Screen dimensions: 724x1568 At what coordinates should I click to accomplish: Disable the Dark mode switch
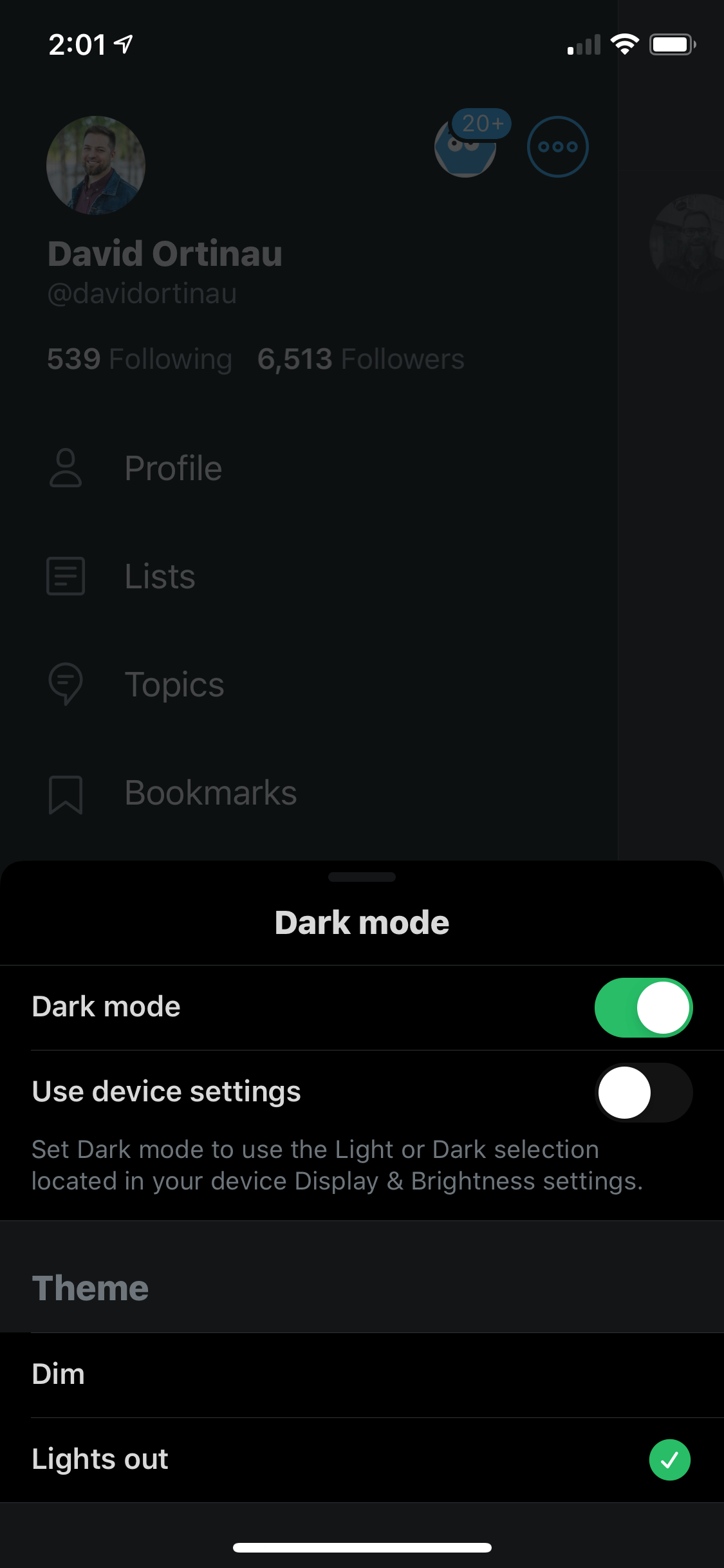tap(642, 1007)
